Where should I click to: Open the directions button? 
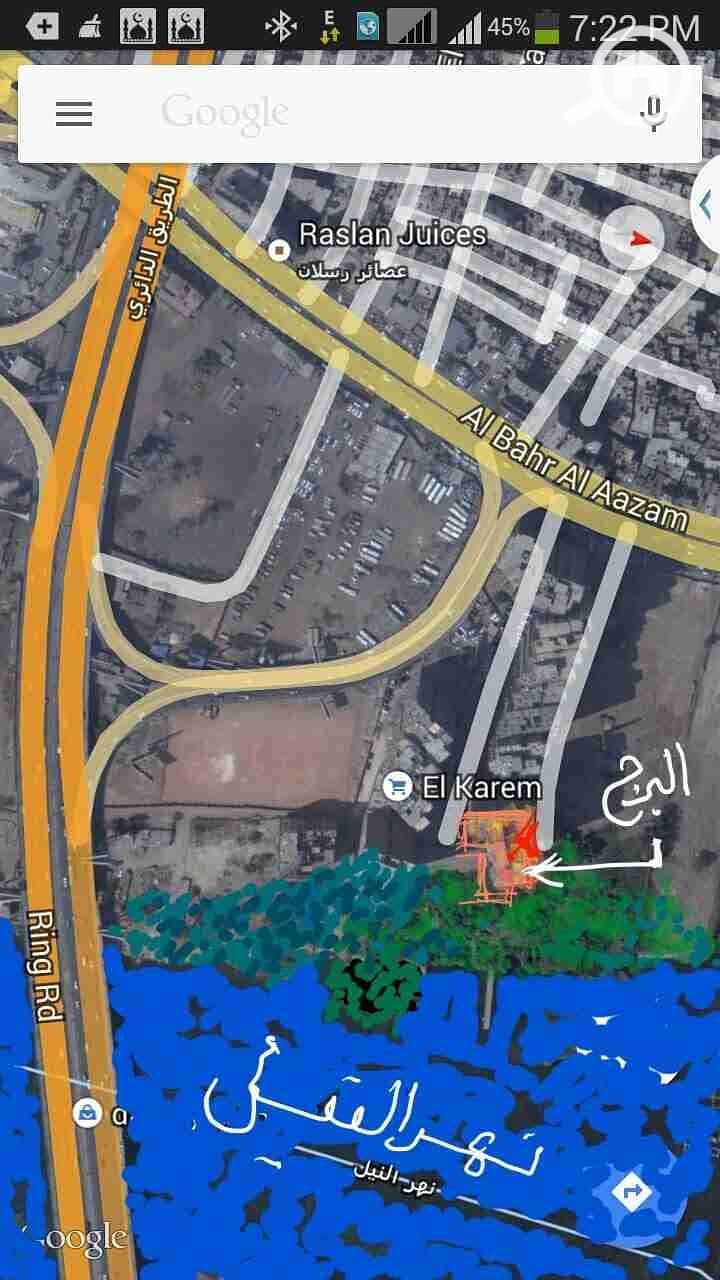pyautogui.click(x=632, y=1192)
